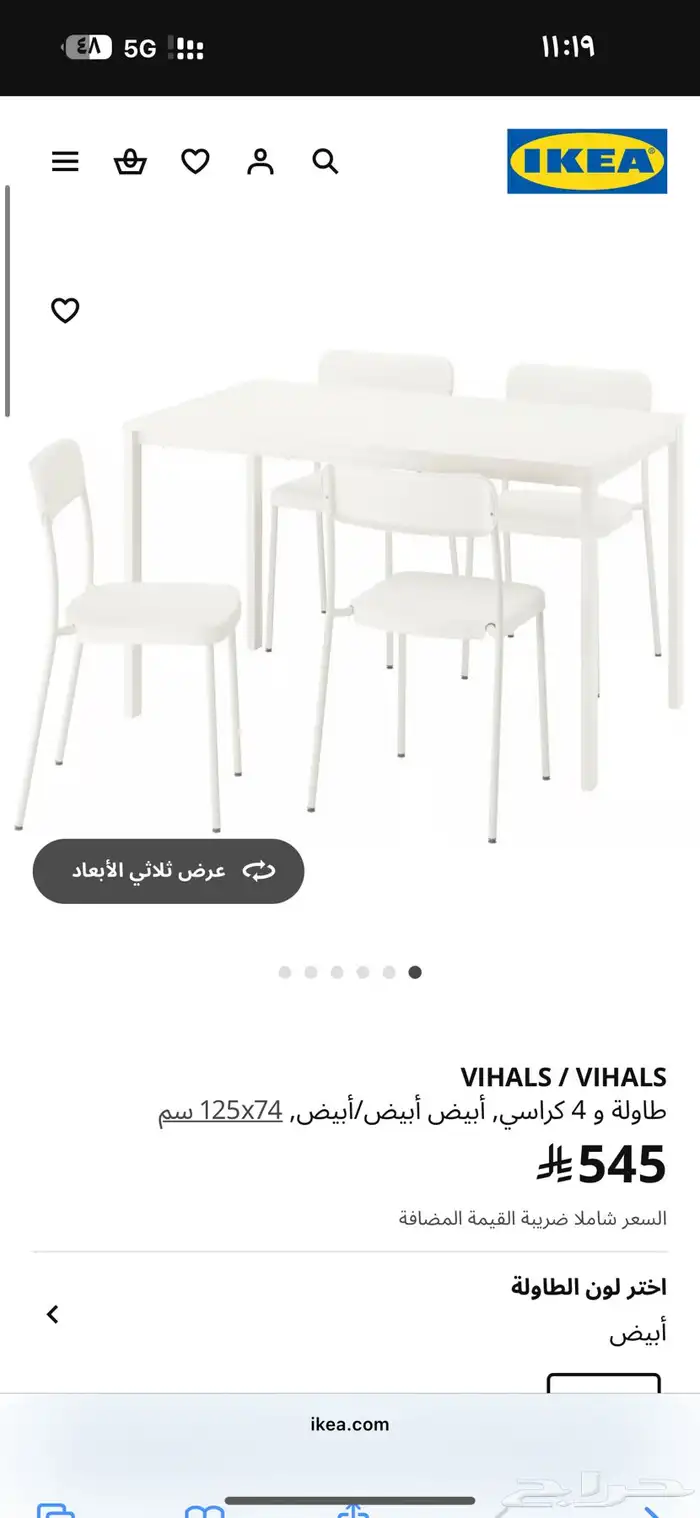The image size is (700, 1518).
Task: Add this product to the wishlist
Action: pyautogui.click(x=65, y=311)
